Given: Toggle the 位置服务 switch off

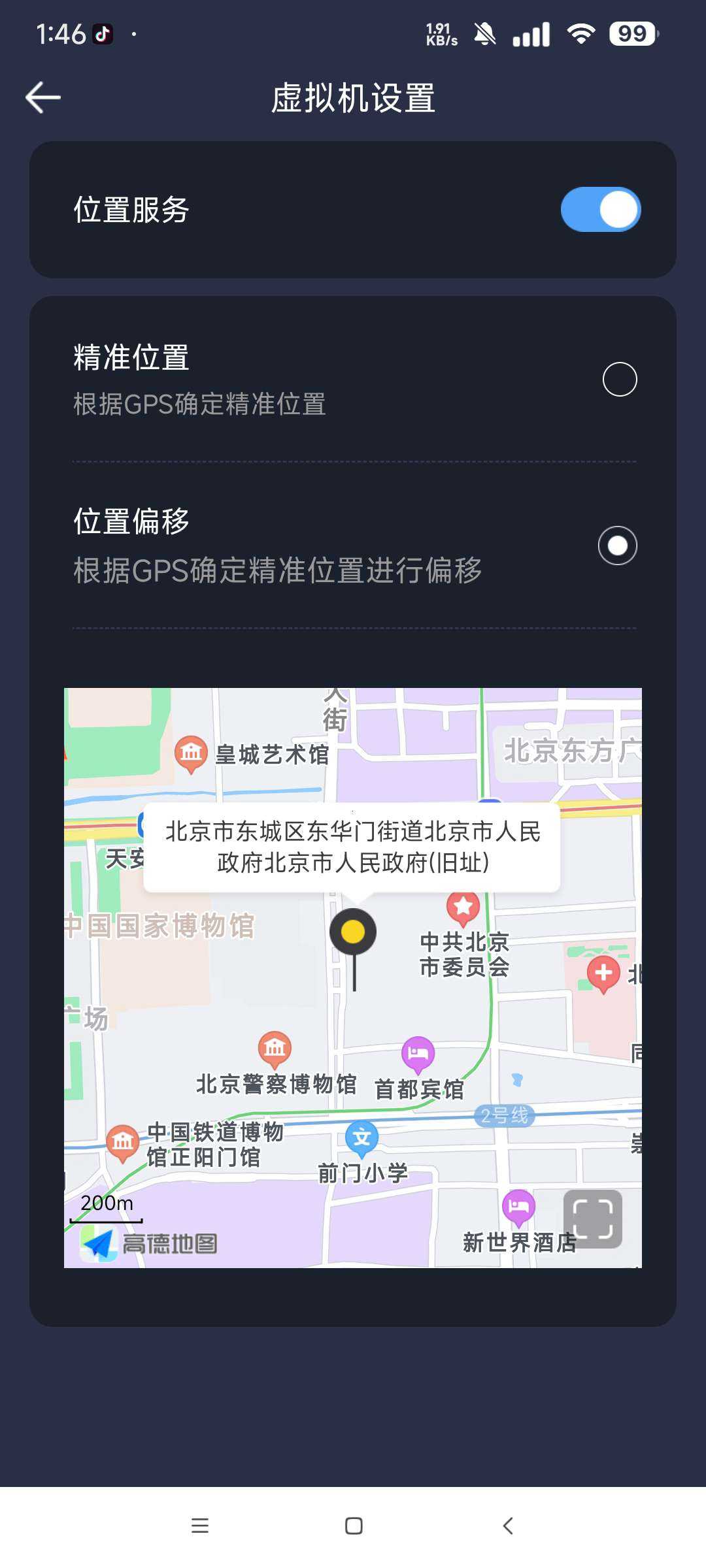Looking at the screenshot, I should click(x=600, y=210).
